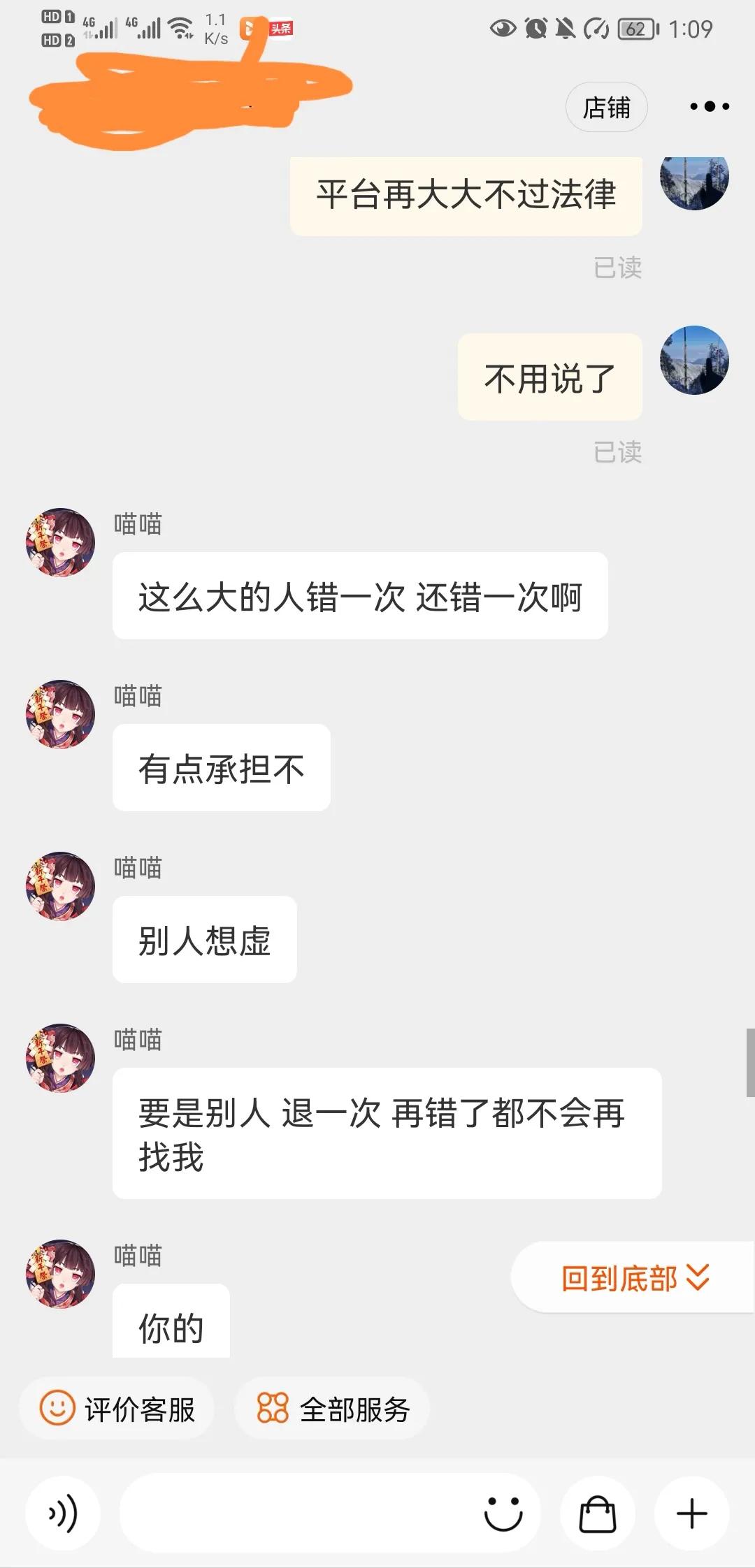The image size is (755, 1568).
Task: Open the 店铺 shop button
Action: point(606,107)
